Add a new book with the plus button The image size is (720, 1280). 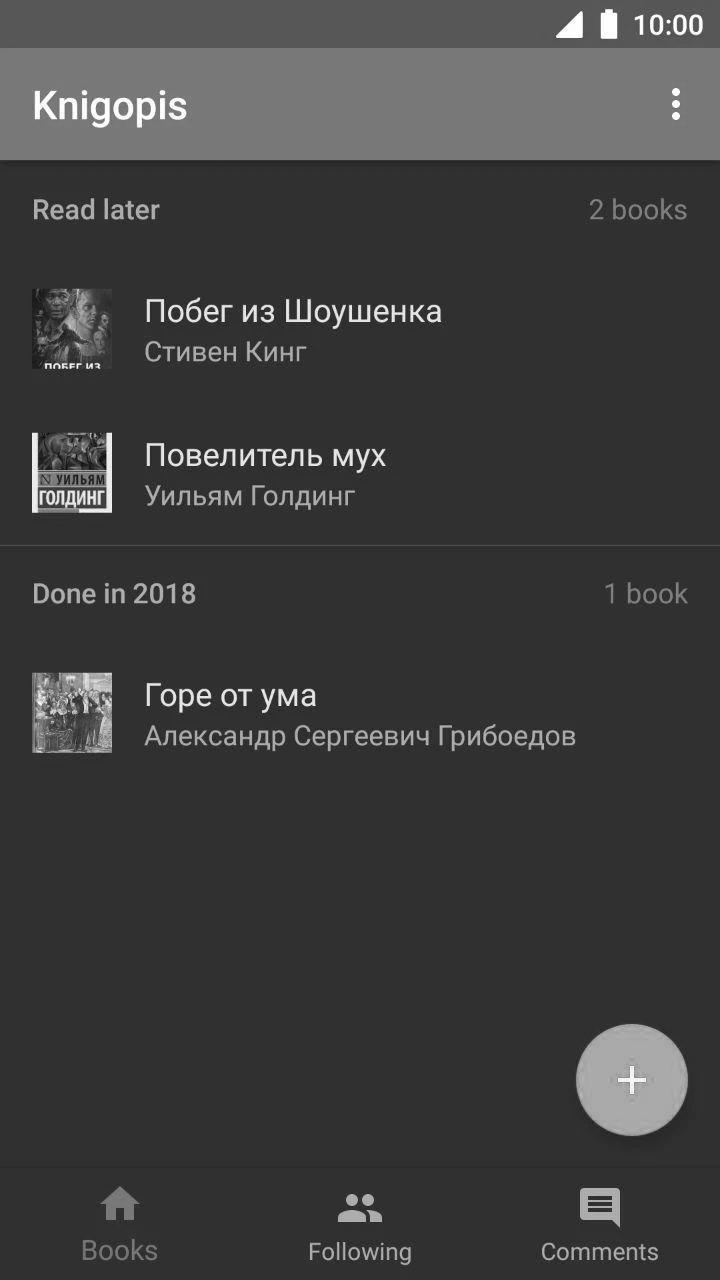tap(631, 1080)
